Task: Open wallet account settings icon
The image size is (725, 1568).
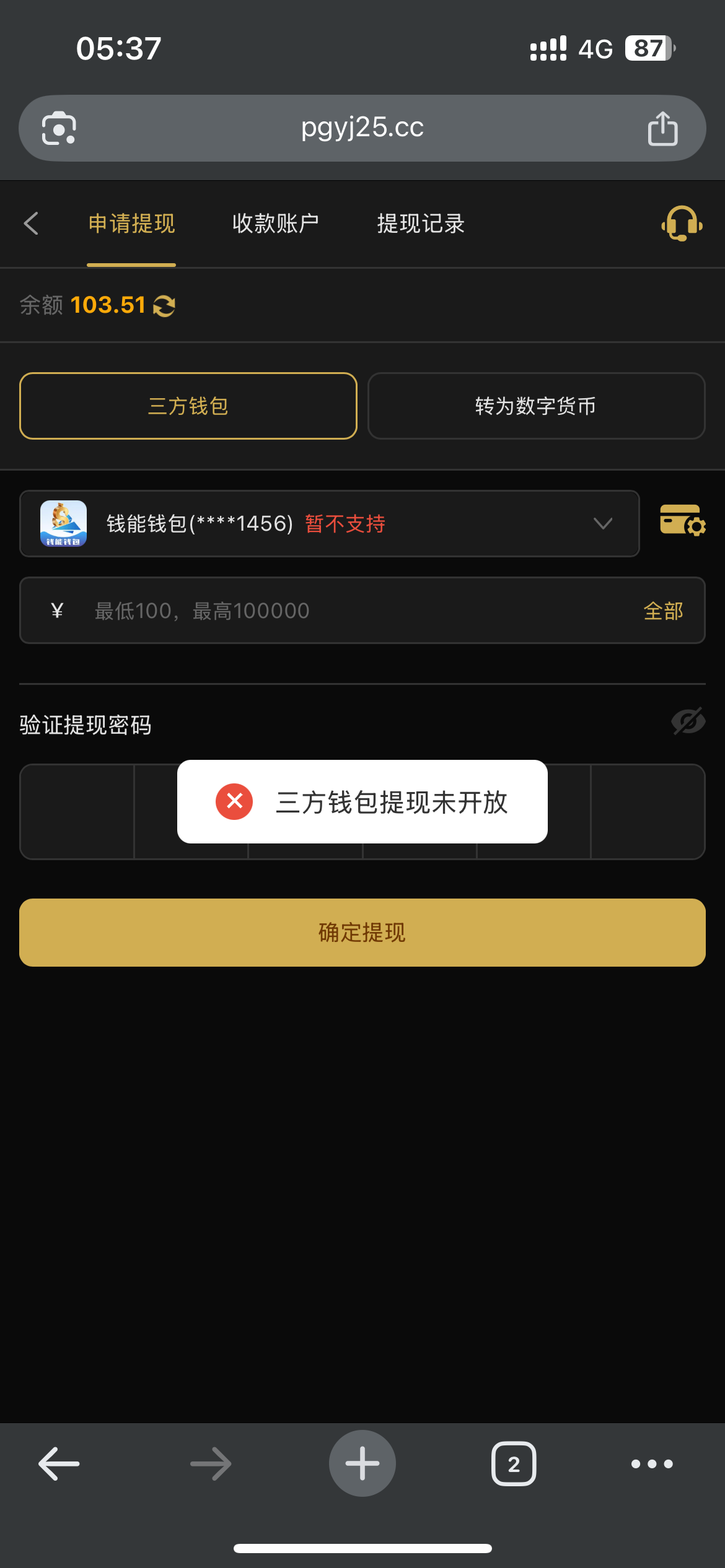Action: [682, 520]
